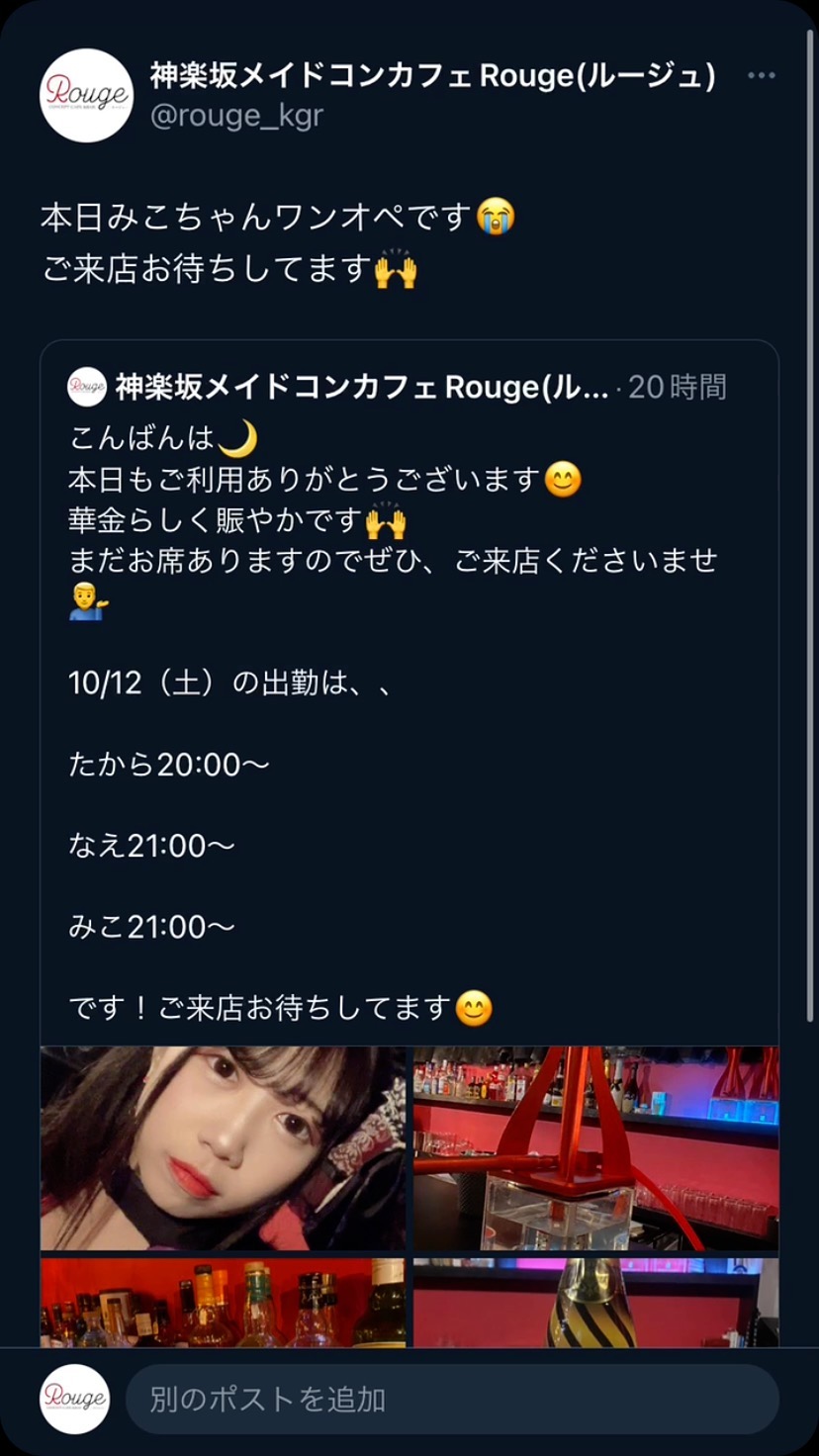
Task: View the striped bottle photo
Action: pos(595,1302)
